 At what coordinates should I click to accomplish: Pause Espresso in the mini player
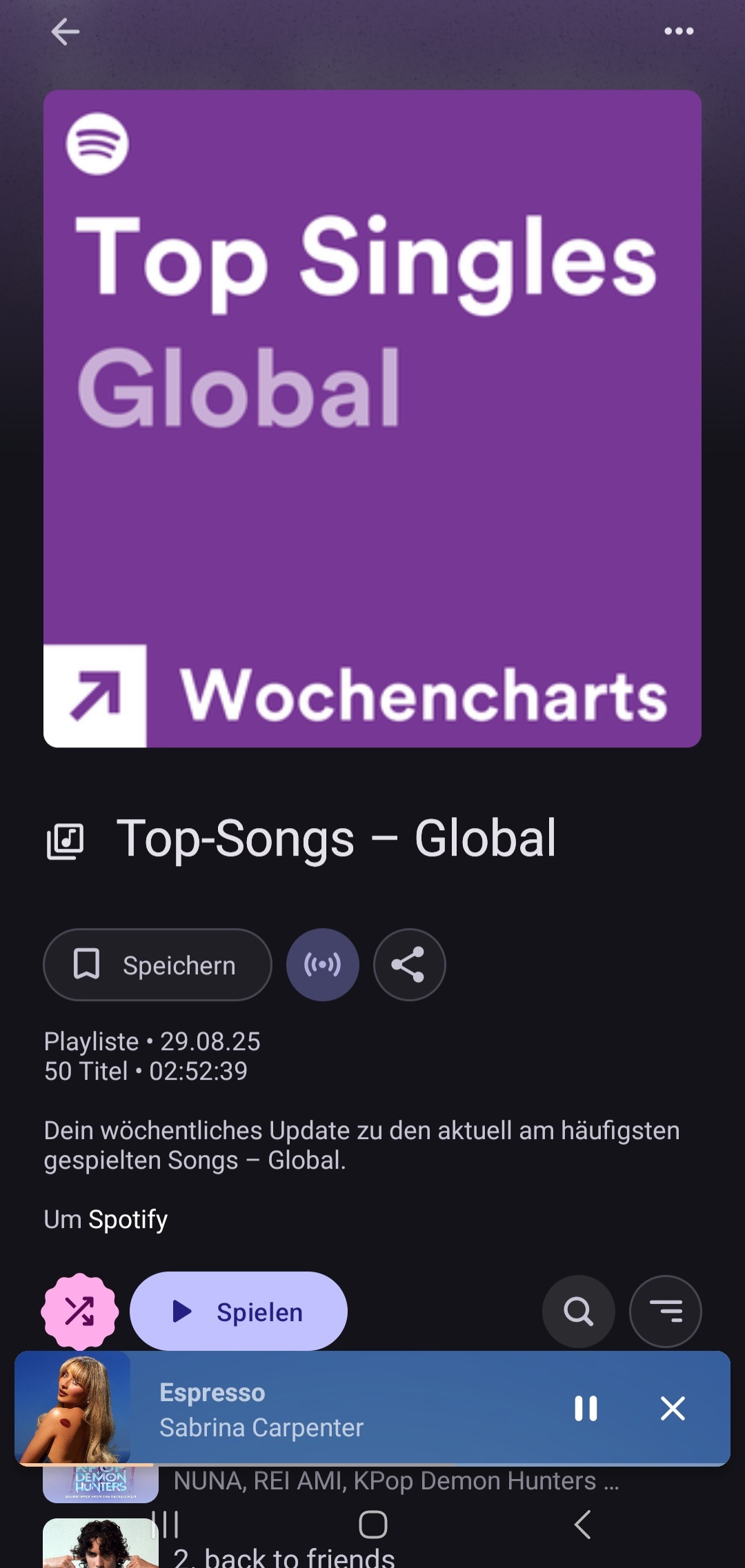pyautogui.click(x=586, y=1408)
